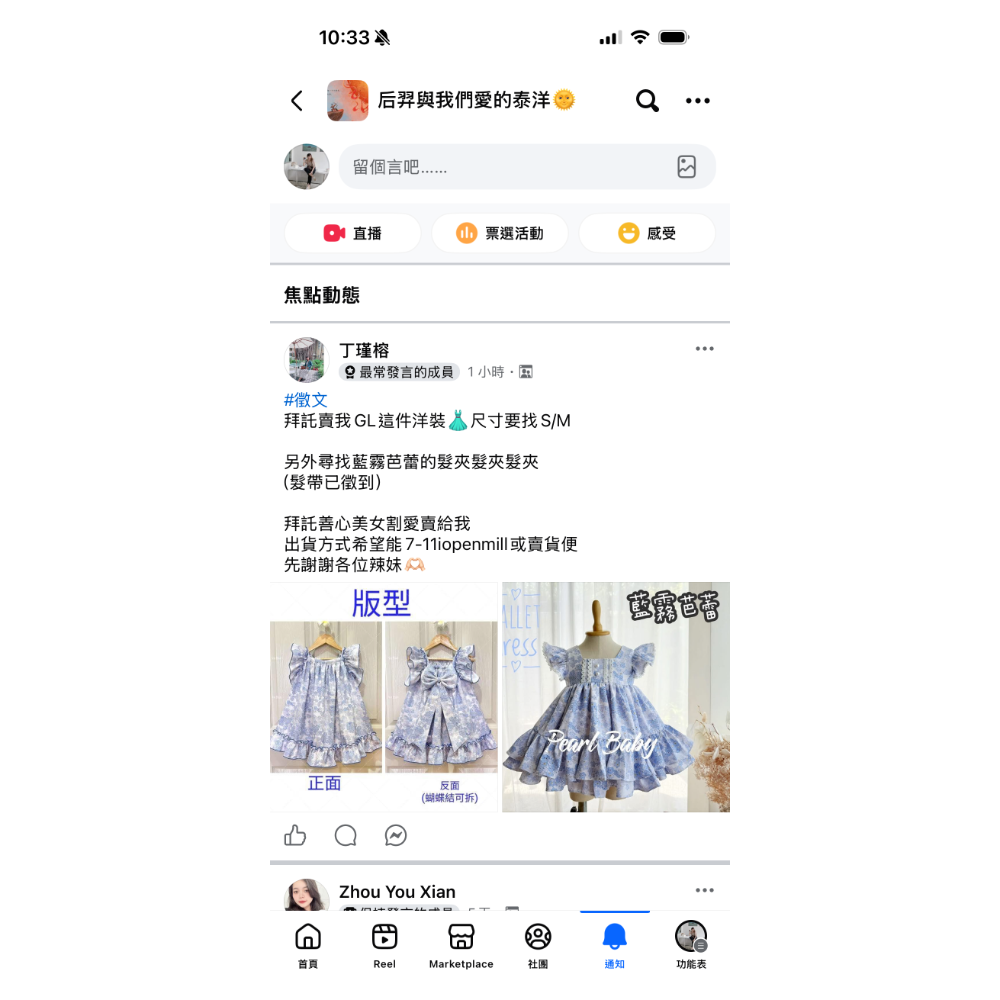Viewport: 1000px width, 1000px height.
Task: Open the group overflow menu in header
Action: (698, 101)
